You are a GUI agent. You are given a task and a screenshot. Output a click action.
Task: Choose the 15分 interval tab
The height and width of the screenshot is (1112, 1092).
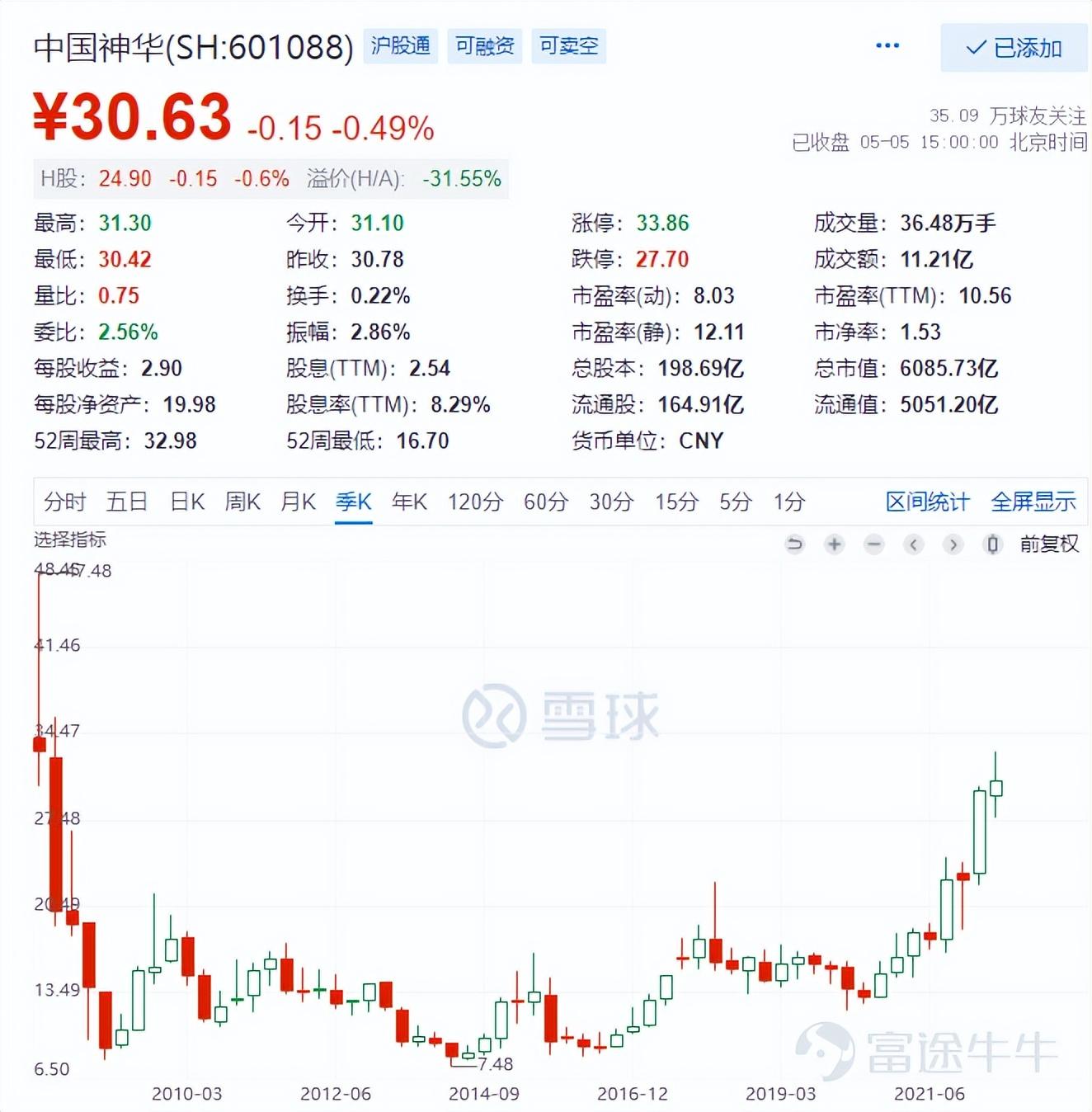676,502
